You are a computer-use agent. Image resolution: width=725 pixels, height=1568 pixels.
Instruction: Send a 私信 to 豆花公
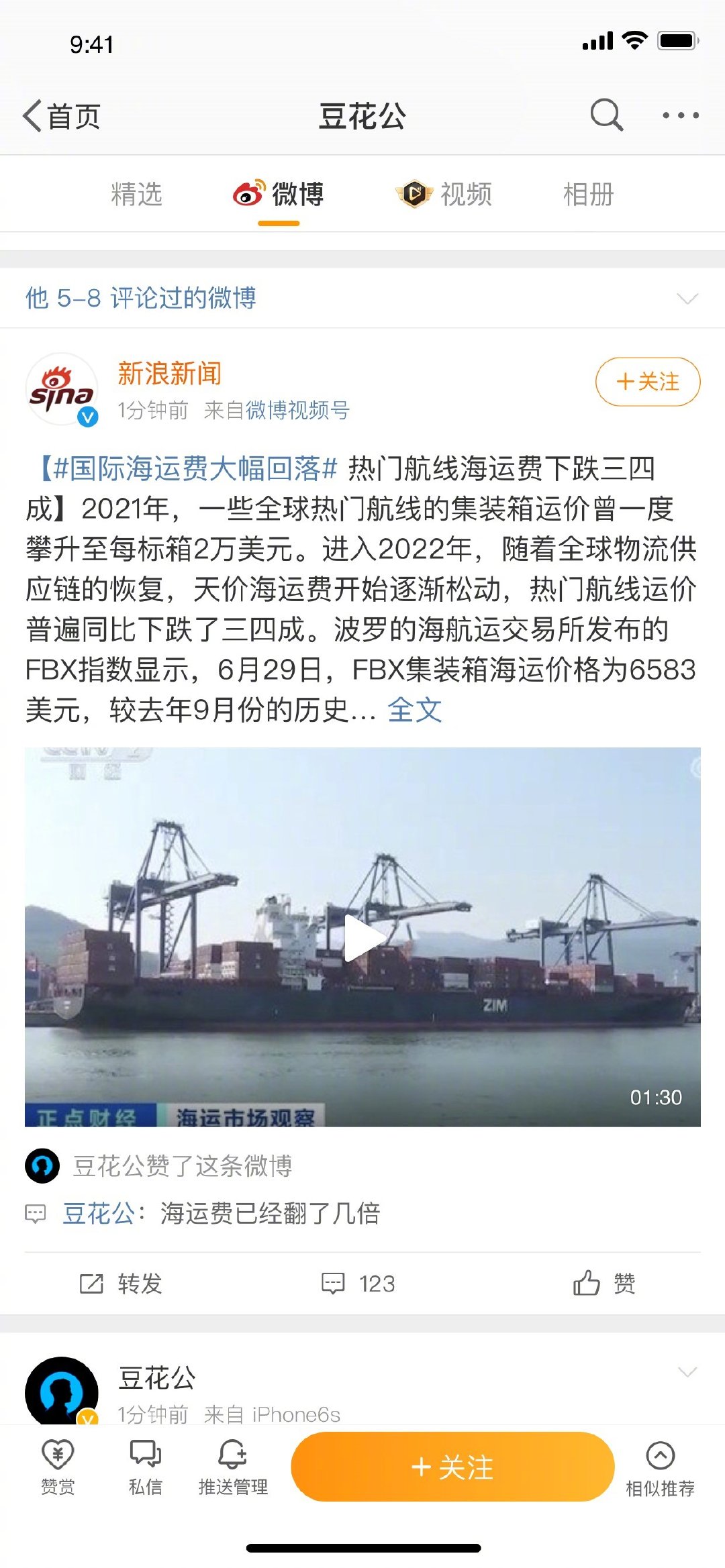tap(145, 1467)
